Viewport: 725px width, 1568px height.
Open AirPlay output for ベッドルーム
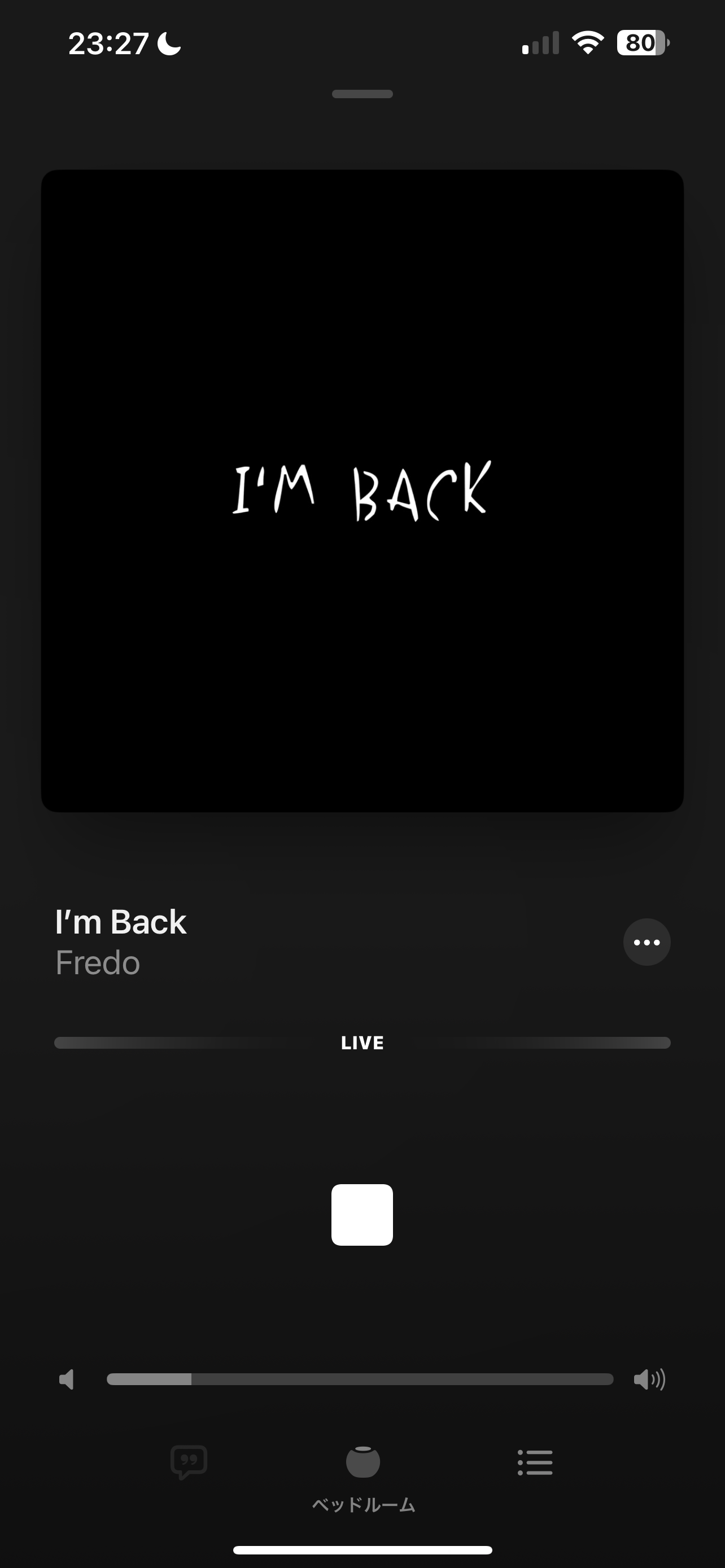point(363,1464)
